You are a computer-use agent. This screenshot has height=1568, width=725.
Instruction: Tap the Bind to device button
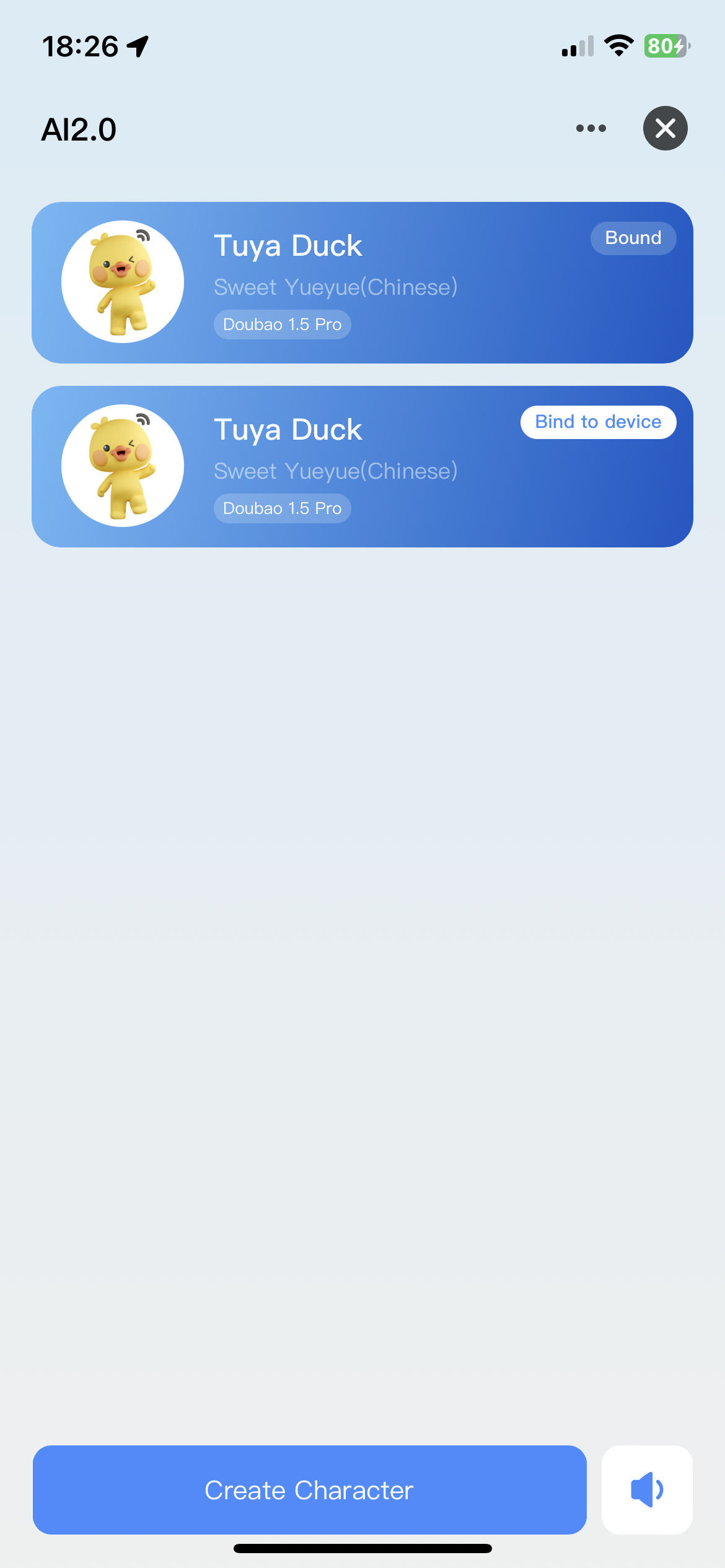click(x=598, y=422)
